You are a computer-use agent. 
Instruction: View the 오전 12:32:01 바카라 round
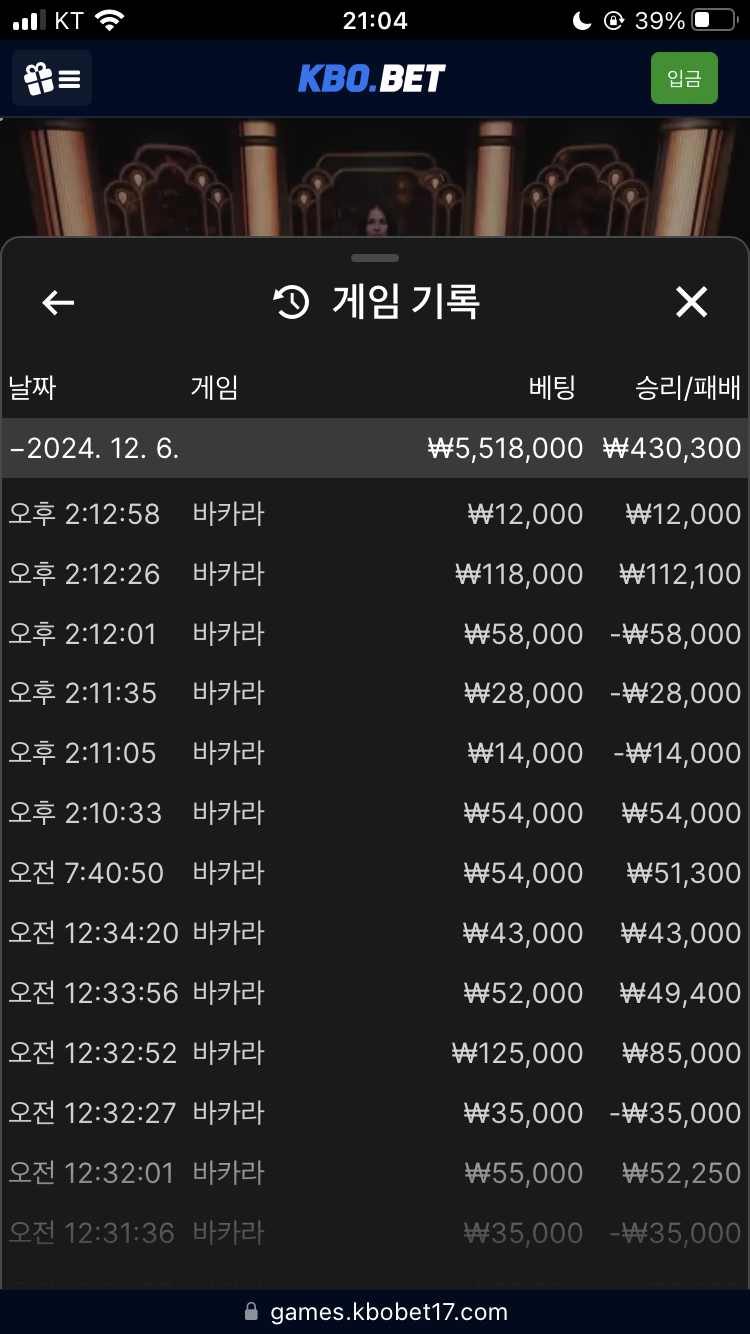(x=375, y=1173)
